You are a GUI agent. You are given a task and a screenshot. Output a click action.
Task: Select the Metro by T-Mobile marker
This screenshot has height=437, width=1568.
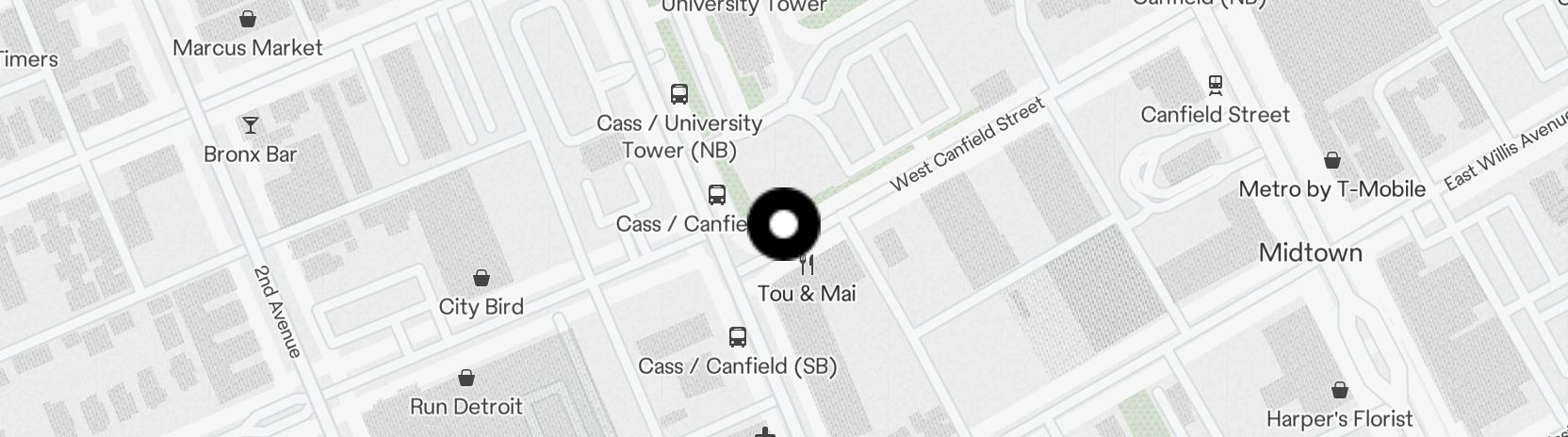[1331, 160]
